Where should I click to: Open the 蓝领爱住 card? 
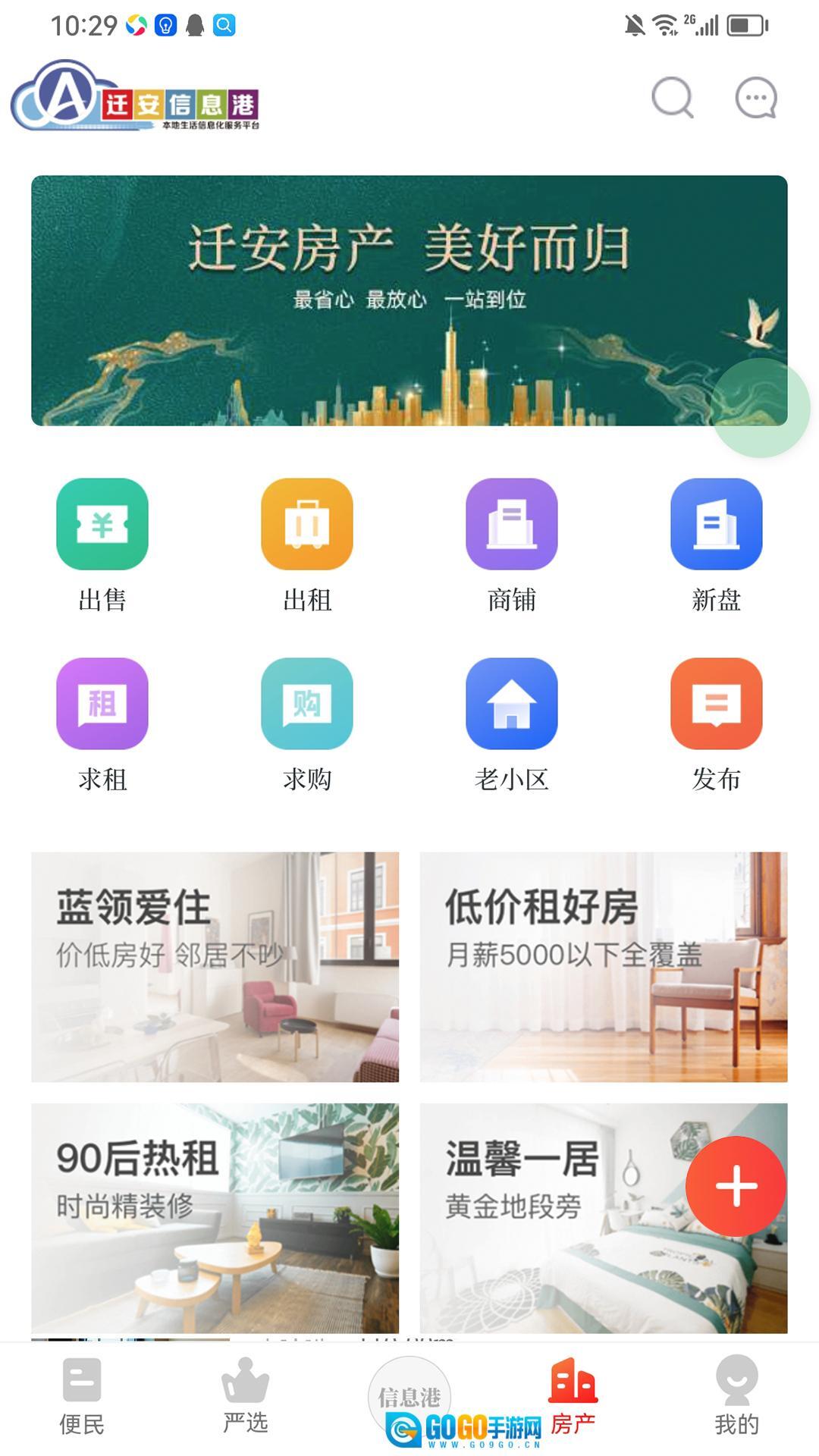tap(215, 967)
